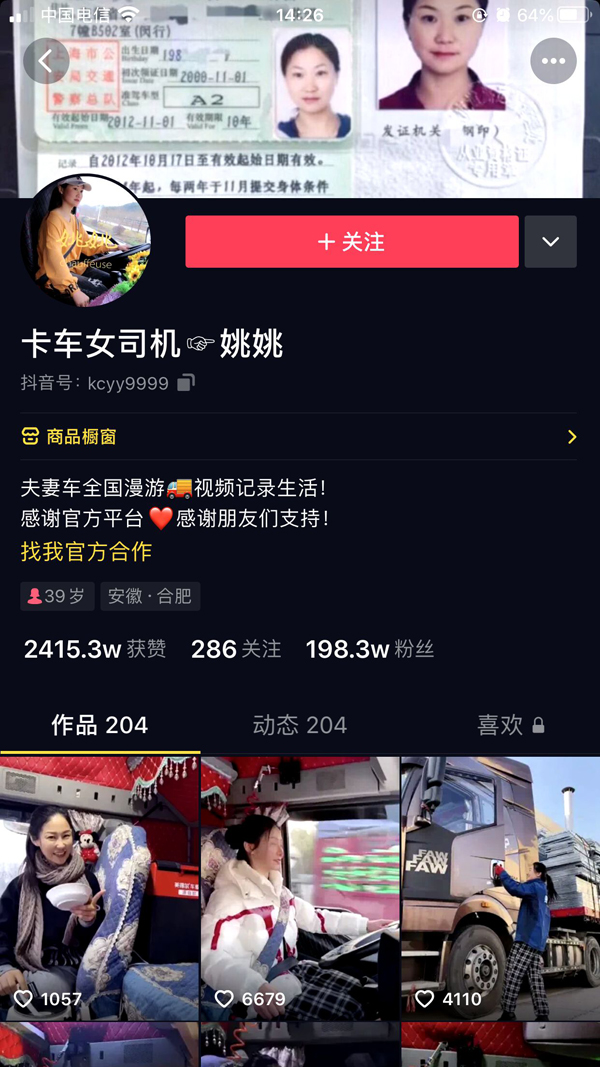Screen dimensions: 600x1067
Task: Expand the dropdown arrow beside the follow button
Action: point(550,242)
